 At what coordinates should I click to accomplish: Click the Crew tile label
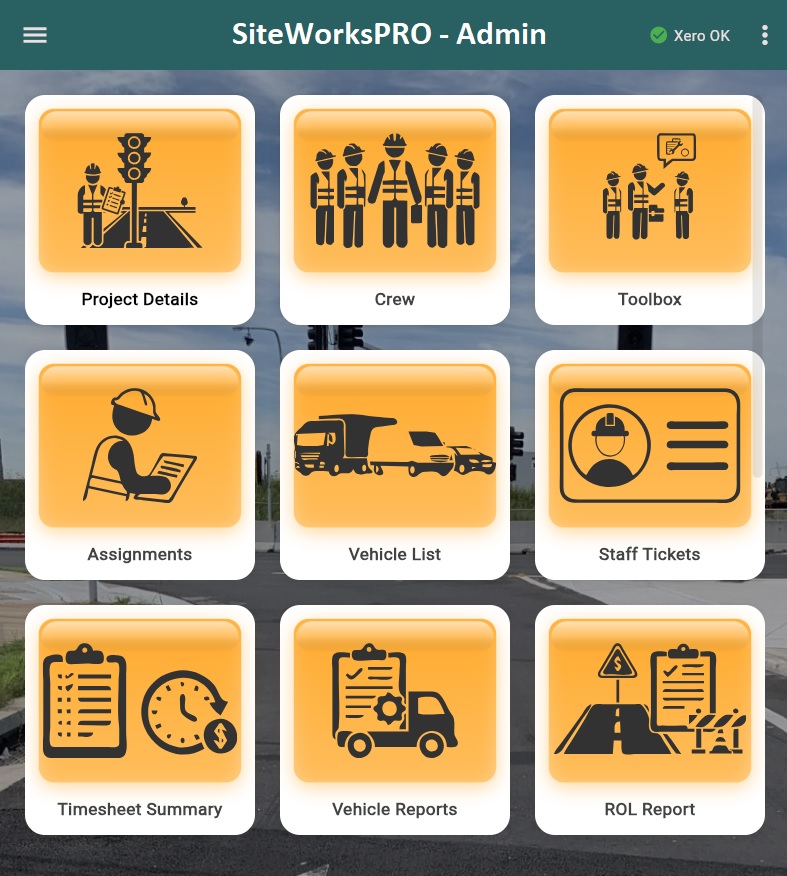pos(394,299)
